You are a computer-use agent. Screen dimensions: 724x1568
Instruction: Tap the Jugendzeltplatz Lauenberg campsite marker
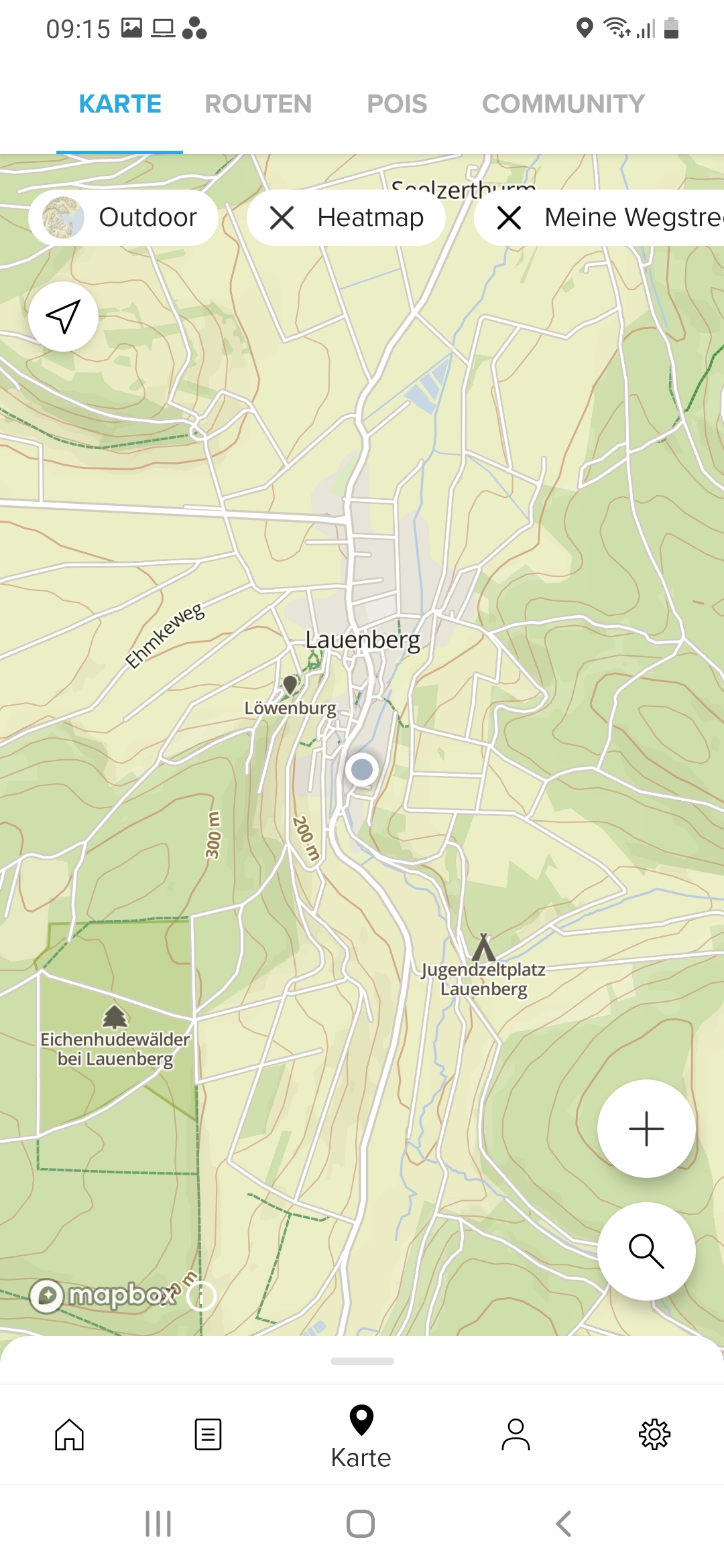click(483, 948)
